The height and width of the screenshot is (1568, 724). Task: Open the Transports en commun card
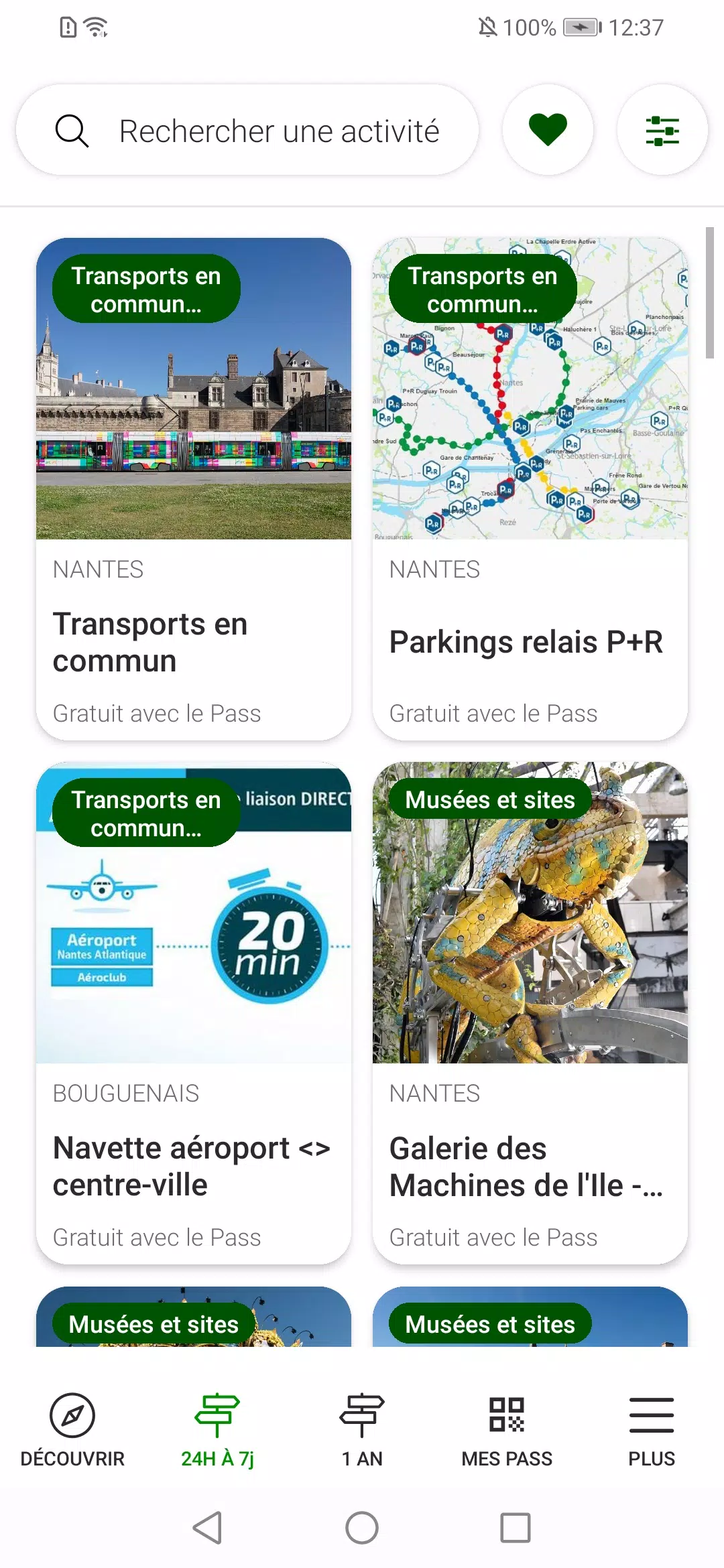194,489
